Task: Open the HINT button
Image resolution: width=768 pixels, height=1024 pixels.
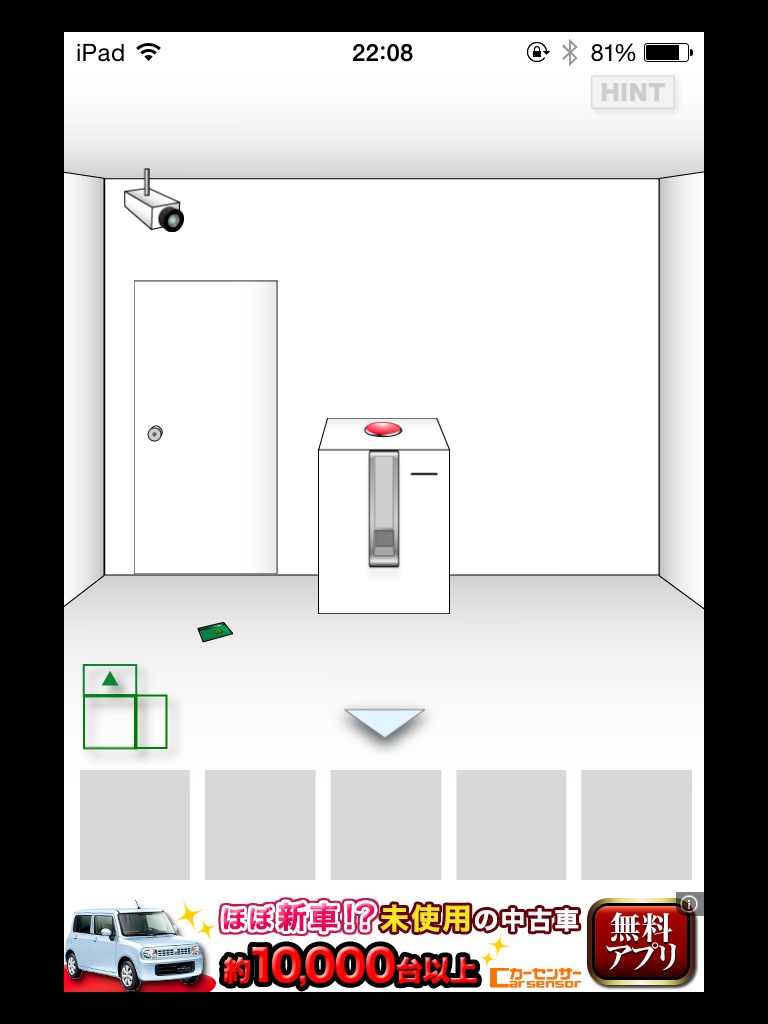Action: [x=633, y=93]
